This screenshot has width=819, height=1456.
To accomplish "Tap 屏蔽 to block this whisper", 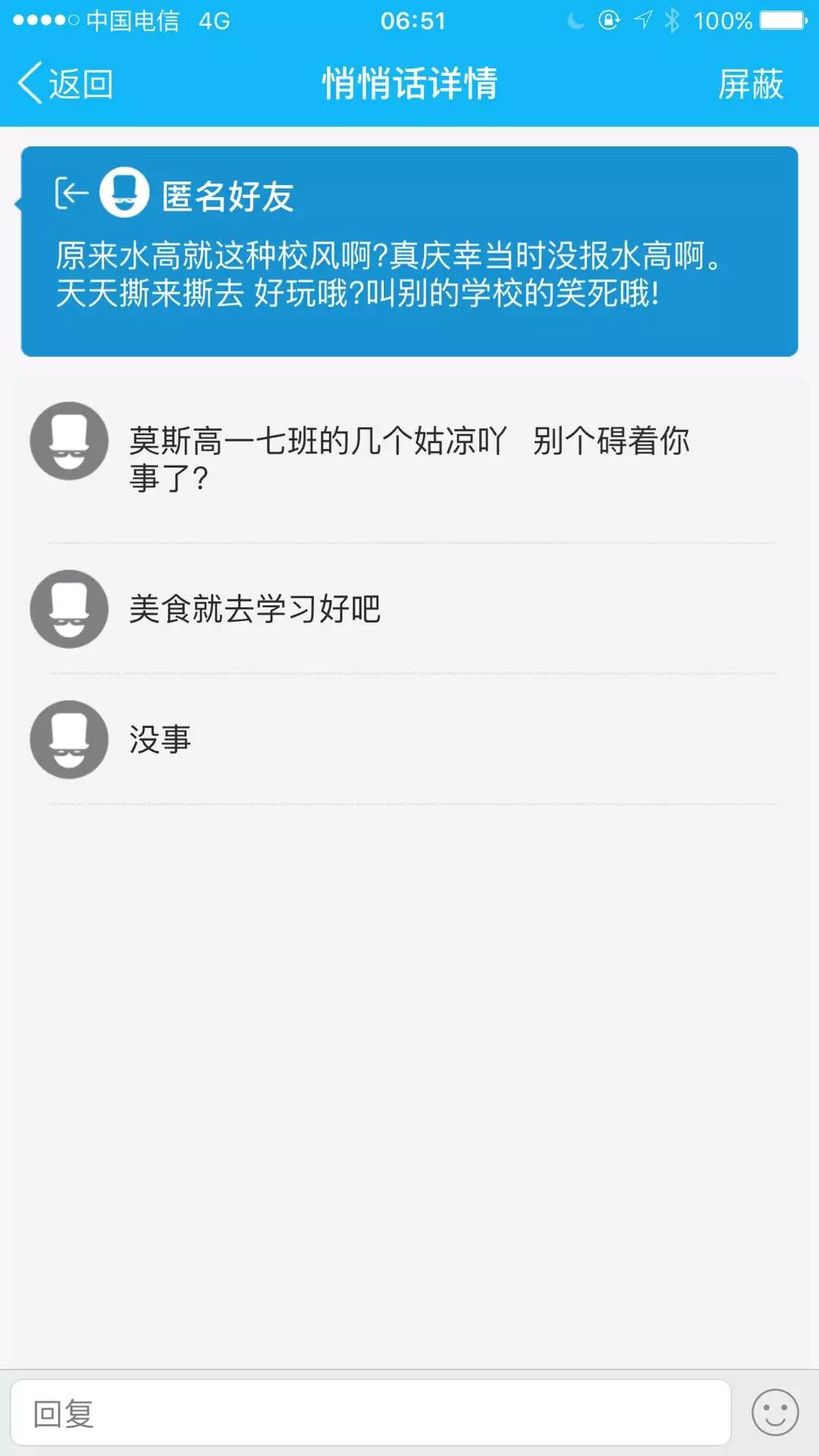I will (x=750, y=83).
